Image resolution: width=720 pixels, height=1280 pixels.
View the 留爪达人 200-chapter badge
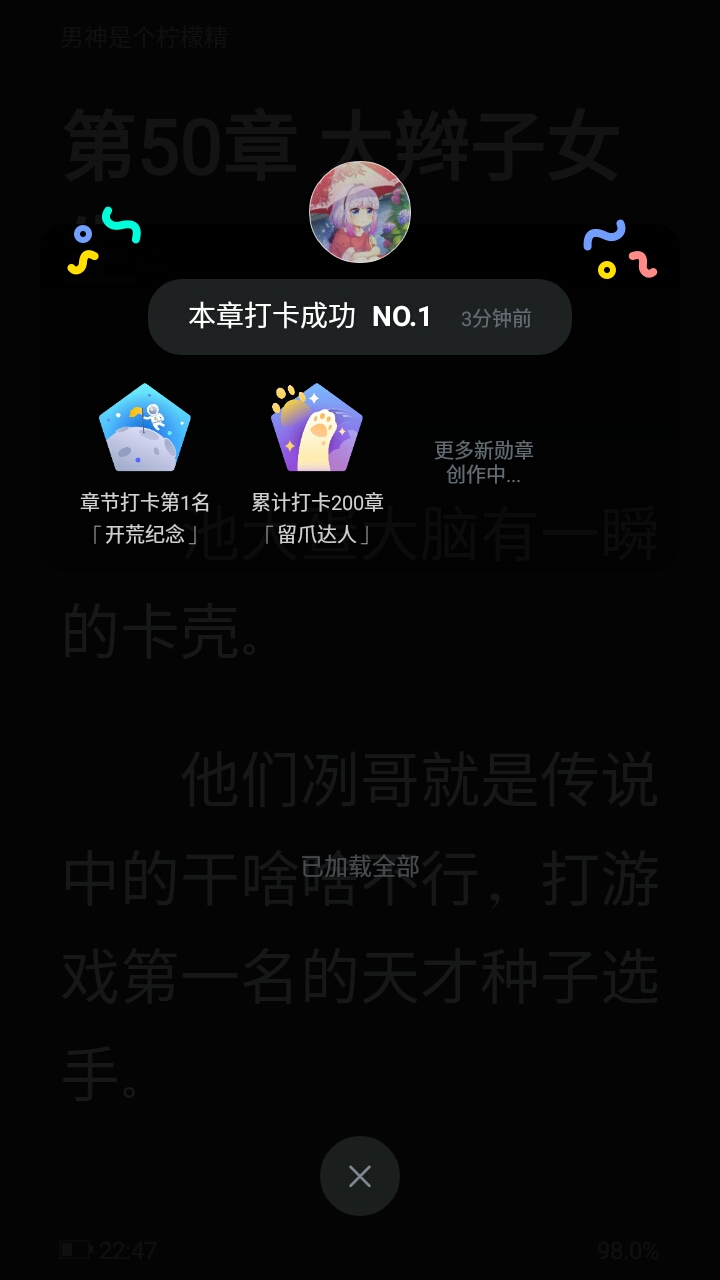point(317,427)
